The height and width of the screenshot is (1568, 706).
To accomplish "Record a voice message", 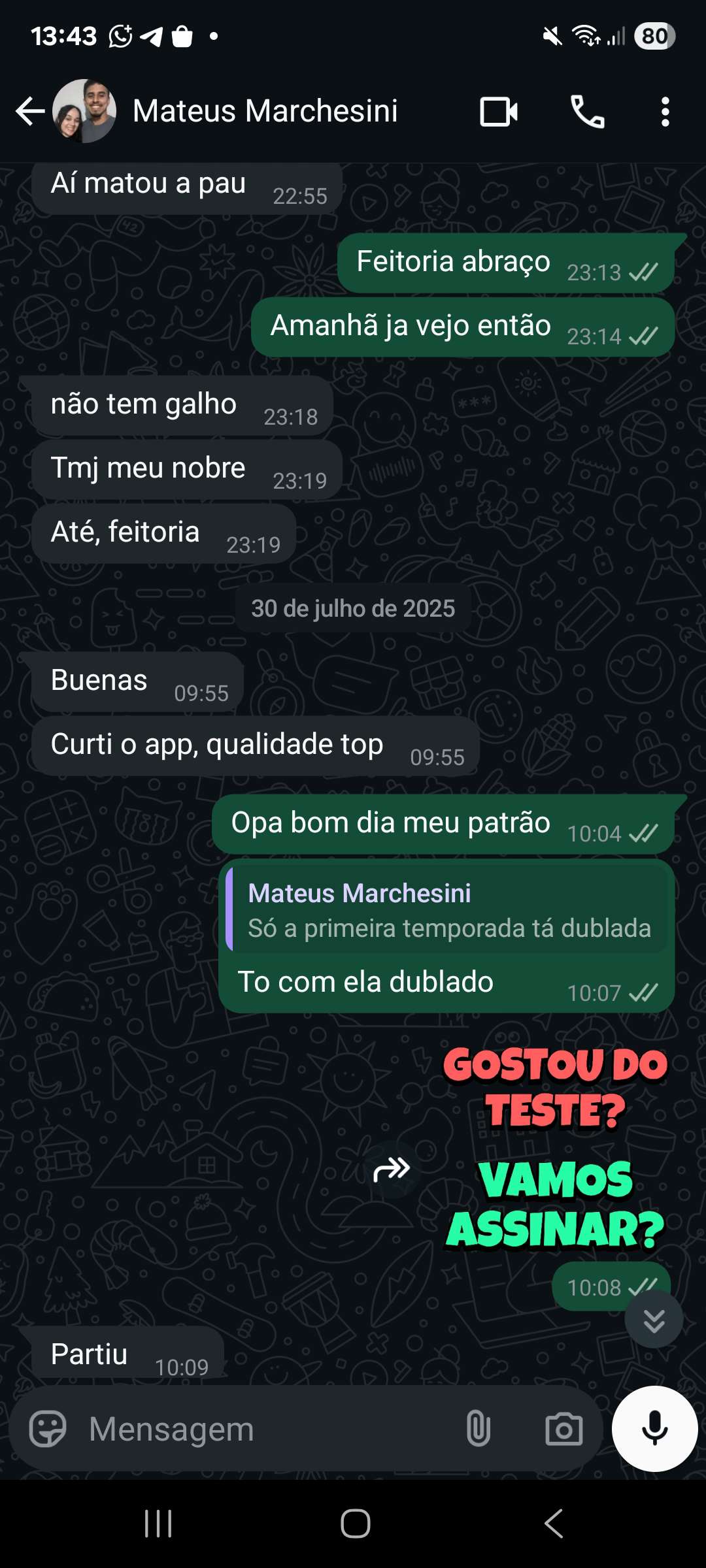I will (x=654, y=1429).
